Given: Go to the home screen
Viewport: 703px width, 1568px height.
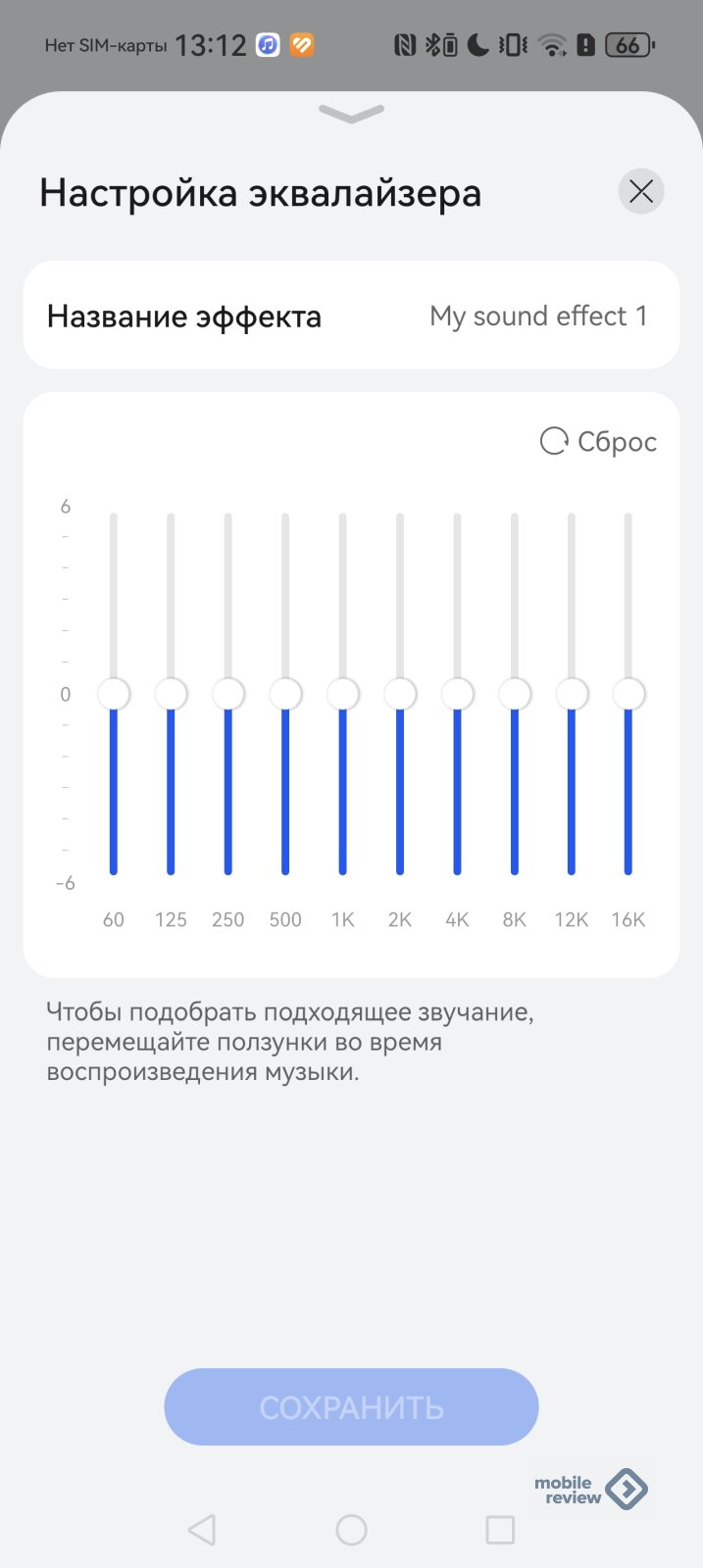Looking at the screenshot, I should click(x=351, y=1530).
